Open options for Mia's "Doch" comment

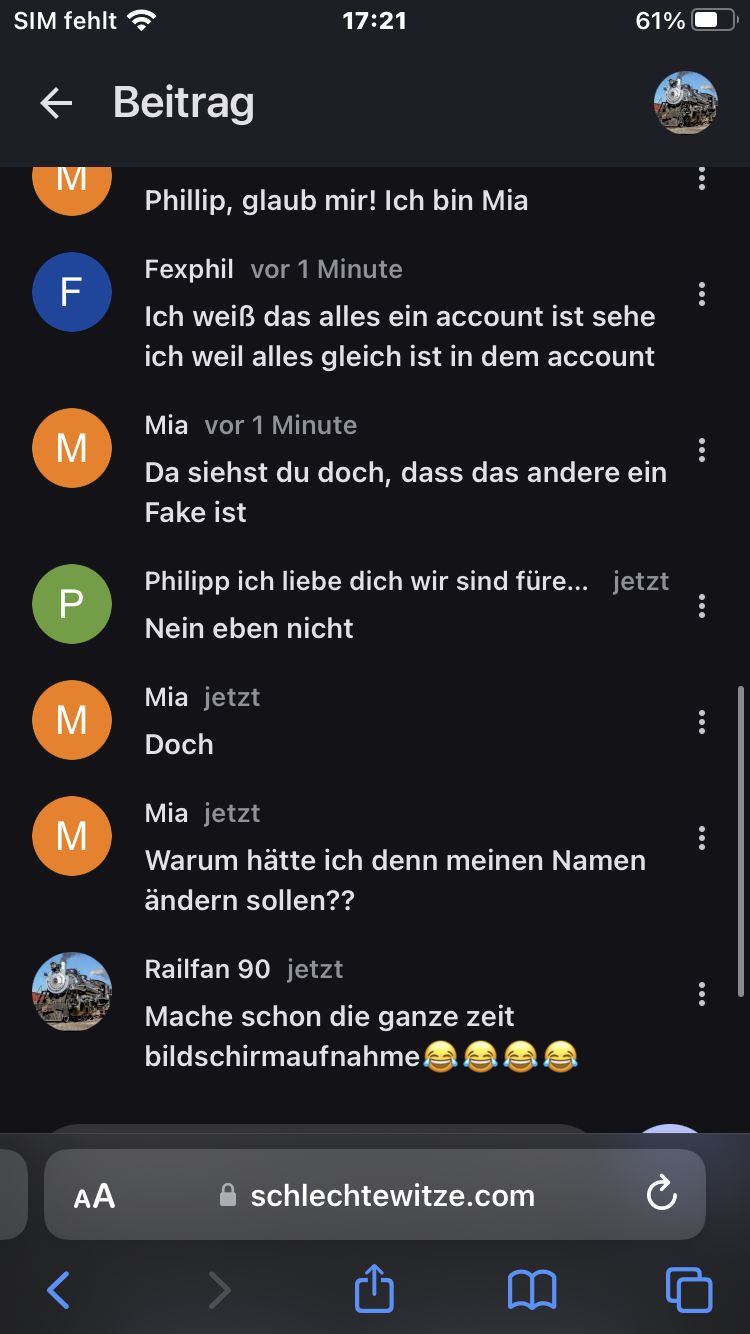(x=702, y=722)
